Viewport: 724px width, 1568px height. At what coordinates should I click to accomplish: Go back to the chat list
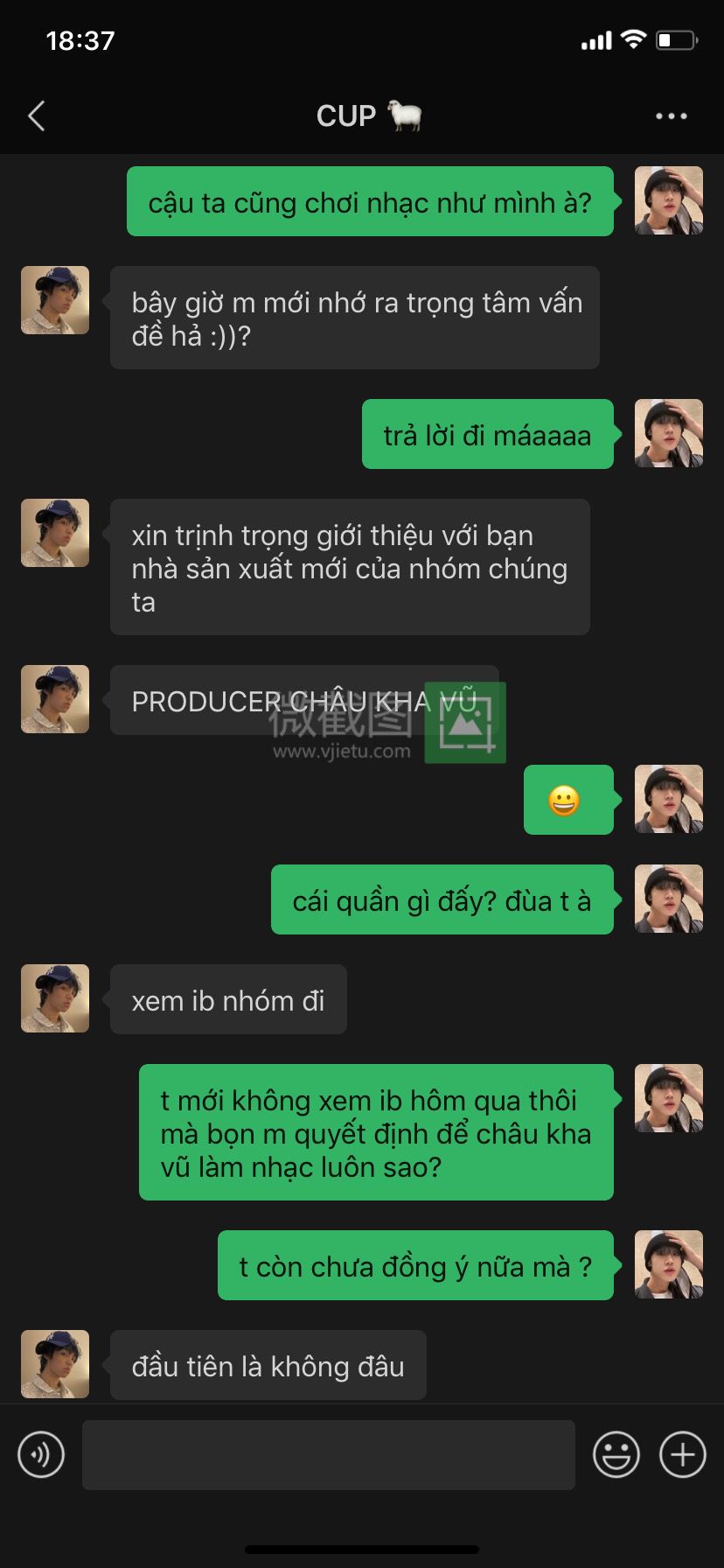coord(37,115)
